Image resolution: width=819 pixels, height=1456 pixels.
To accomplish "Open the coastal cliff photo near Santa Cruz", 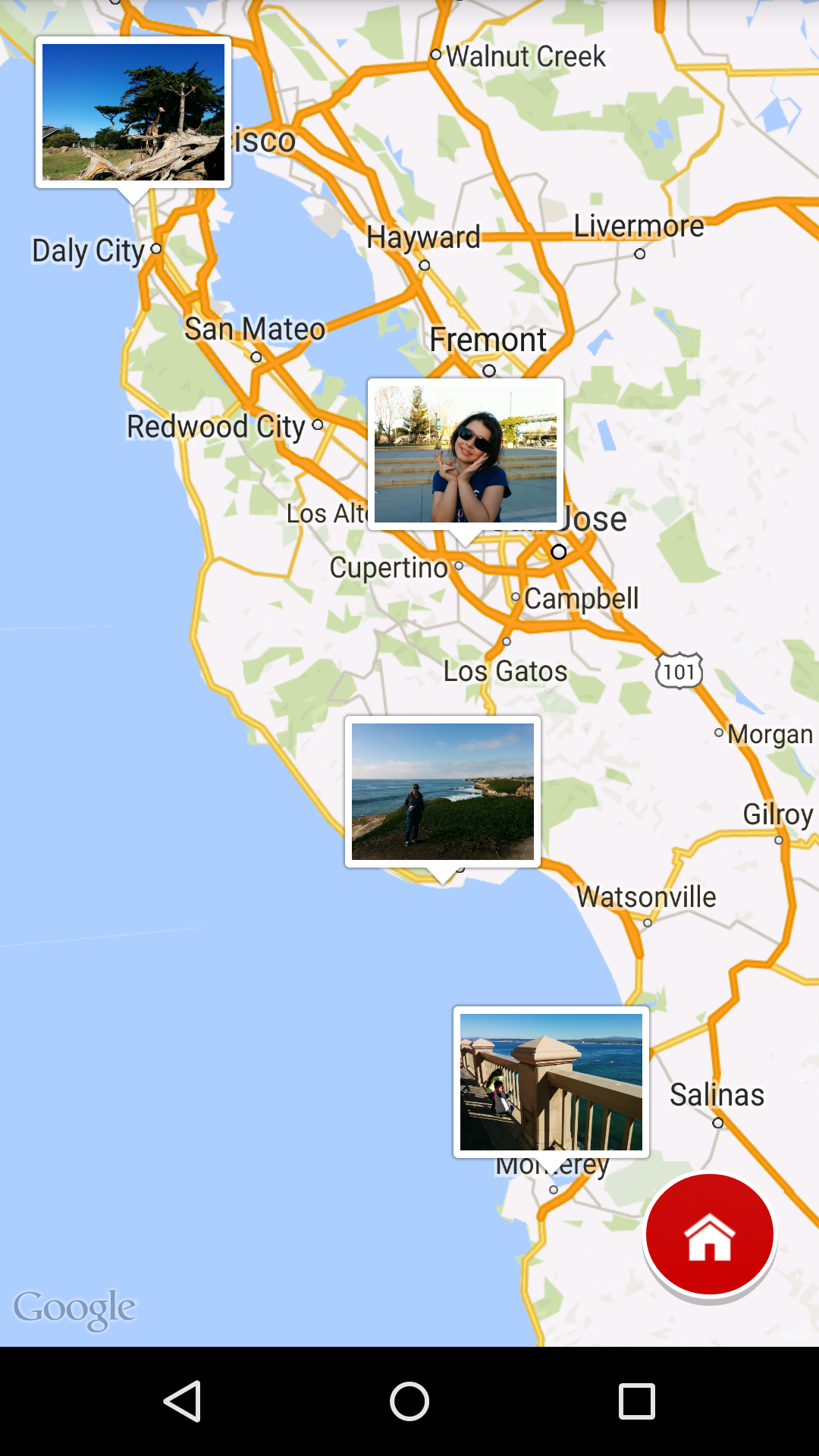I will point(443,792).
